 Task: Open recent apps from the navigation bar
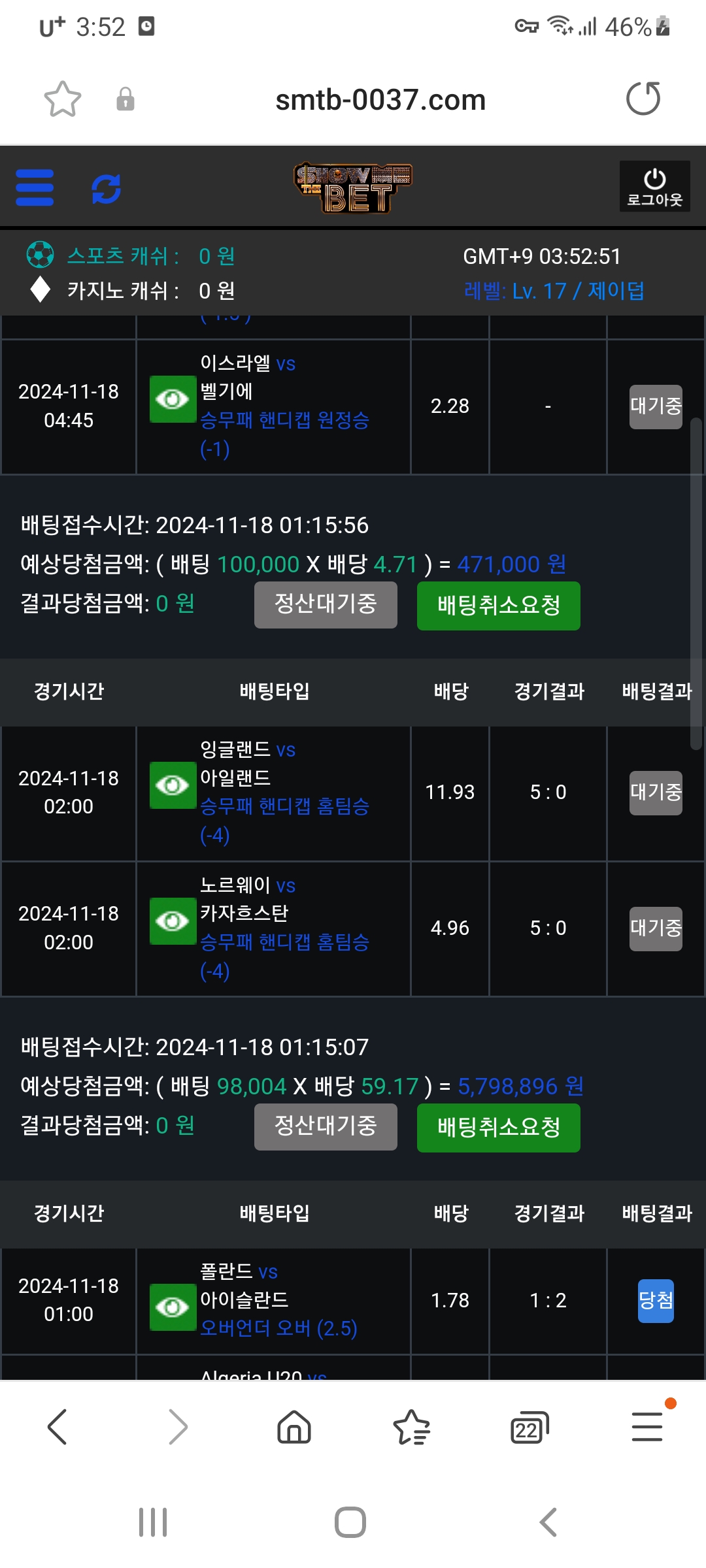(x=153, y=1522)
